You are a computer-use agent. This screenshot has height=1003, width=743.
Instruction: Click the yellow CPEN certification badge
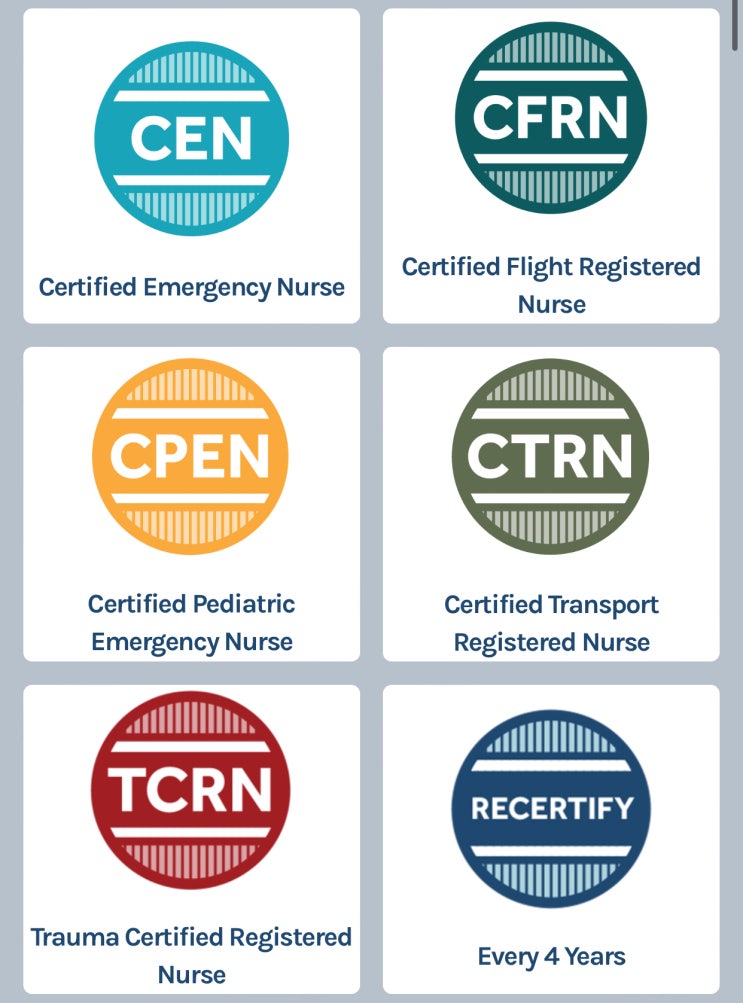click(192, 455)
